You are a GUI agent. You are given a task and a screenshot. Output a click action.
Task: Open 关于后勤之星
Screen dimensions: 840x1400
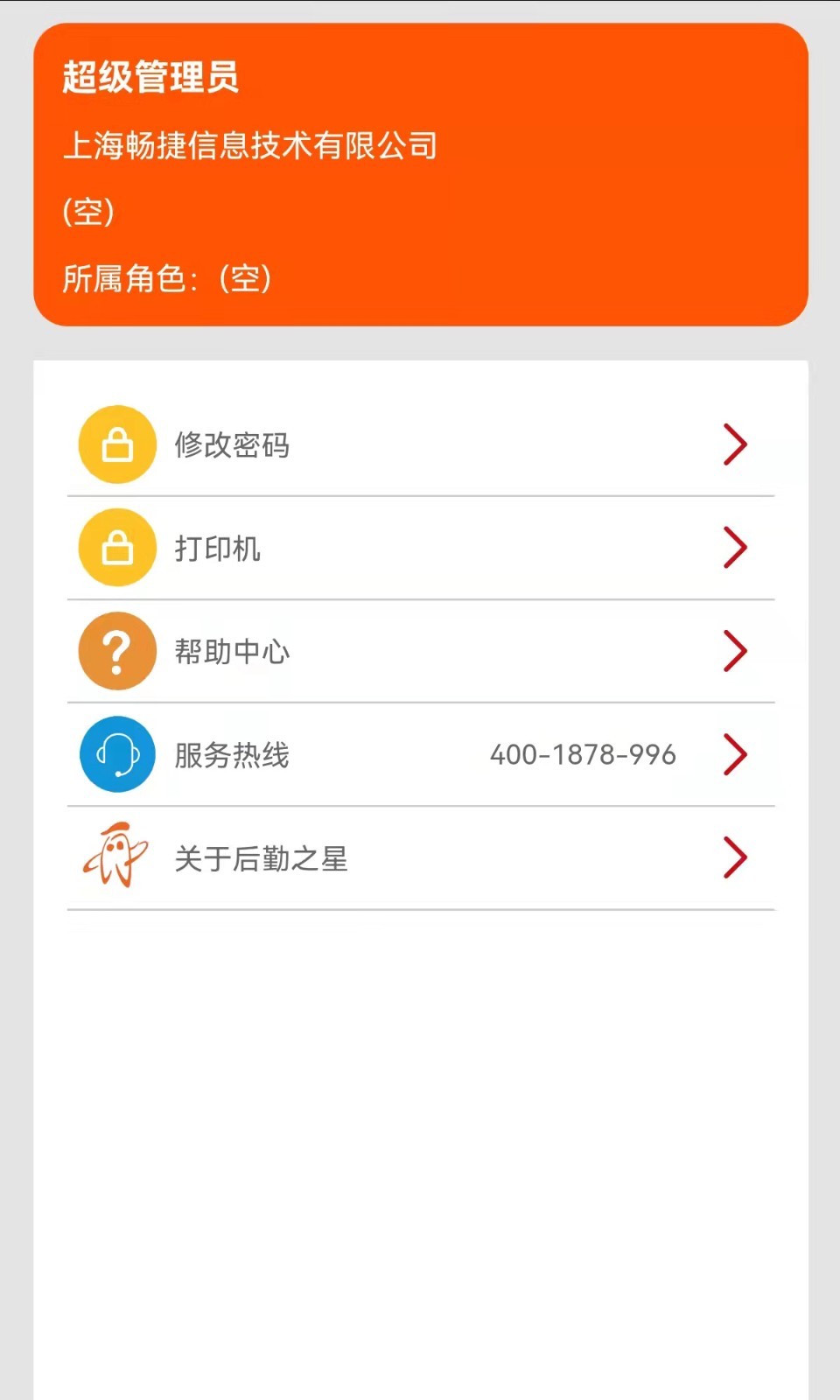[420, 857]
